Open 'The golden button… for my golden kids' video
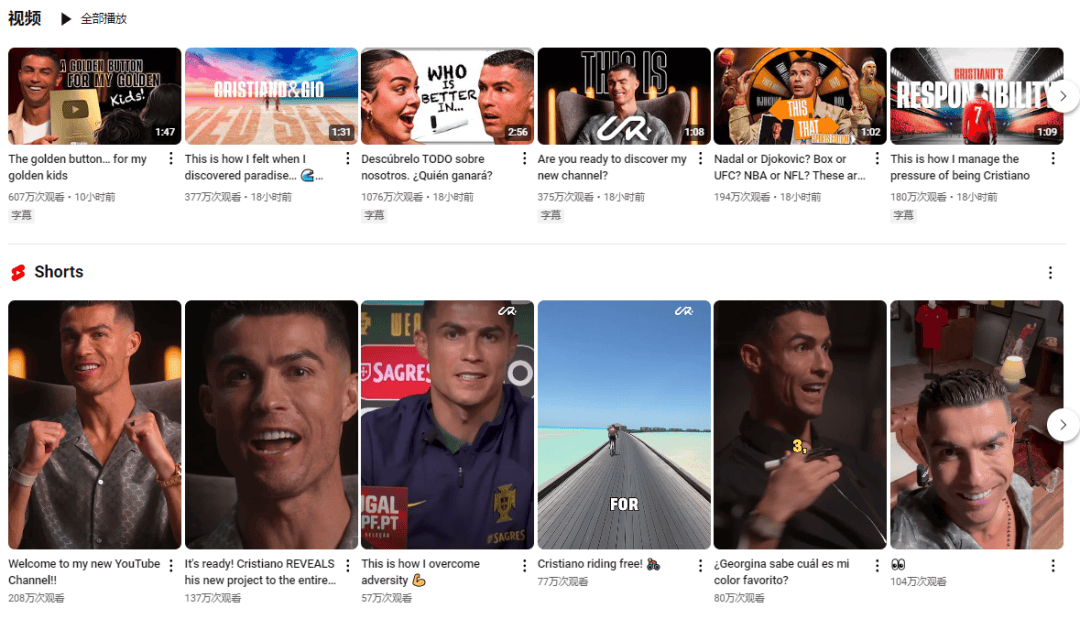Image resolution: width=1080 pixels, height=619 pixels. [x=95, y=97]
